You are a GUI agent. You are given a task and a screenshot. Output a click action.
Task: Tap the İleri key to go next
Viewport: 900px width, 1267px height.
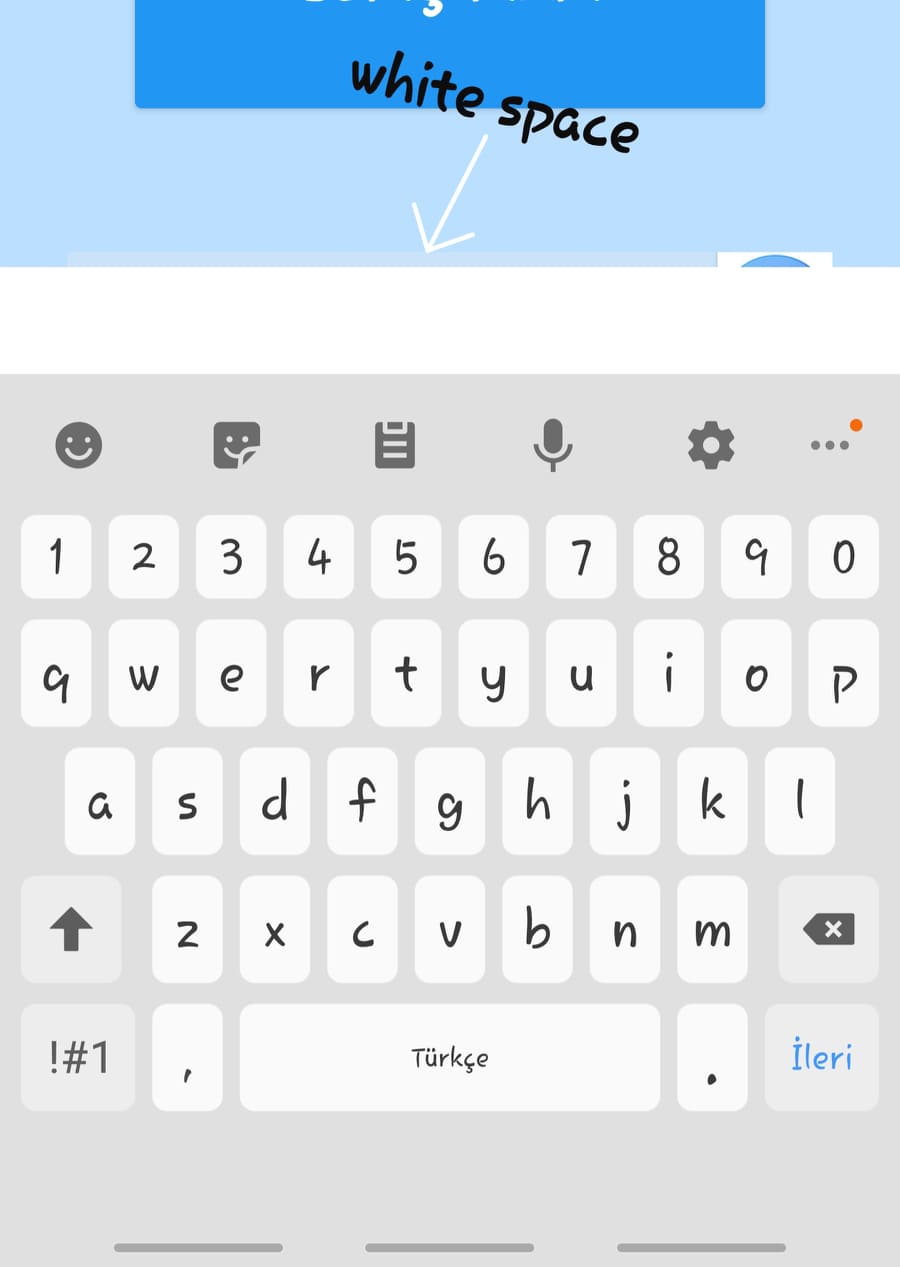tap(821, 1057)
